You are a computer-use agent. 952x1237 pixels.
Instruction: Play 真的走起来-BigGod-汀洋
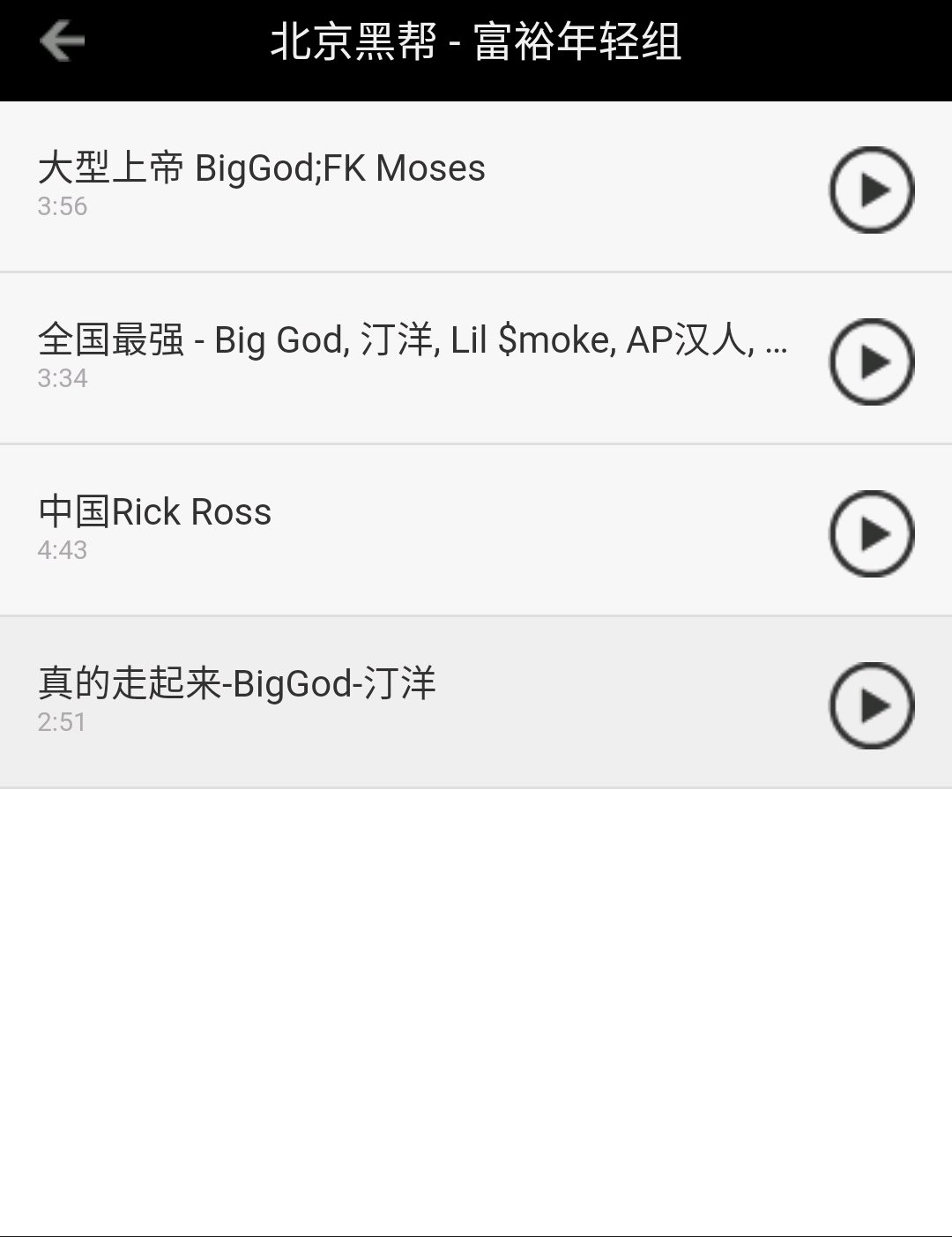tap(871, 705)
